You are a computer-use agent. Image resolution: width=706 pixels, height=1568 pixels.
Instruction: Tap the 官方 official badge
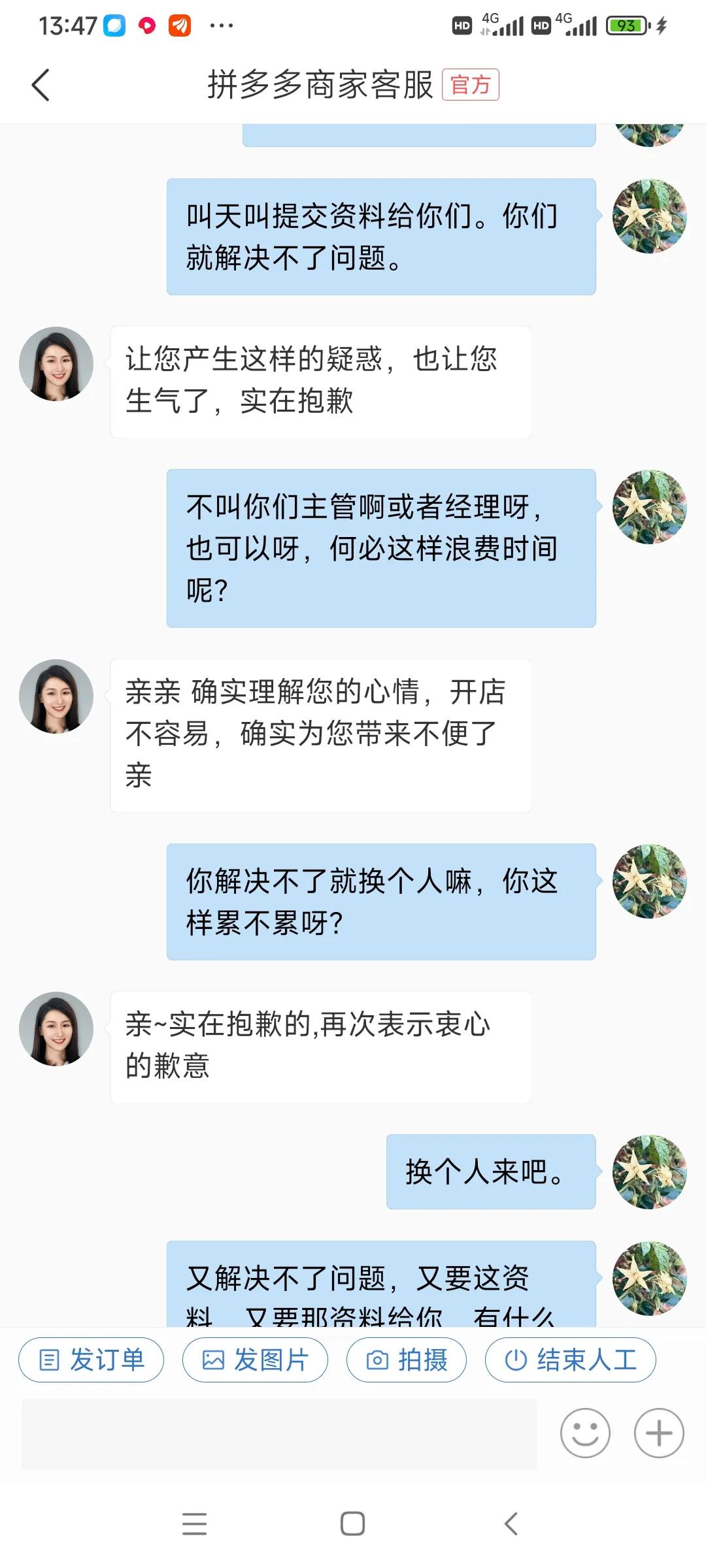[469, 86]
